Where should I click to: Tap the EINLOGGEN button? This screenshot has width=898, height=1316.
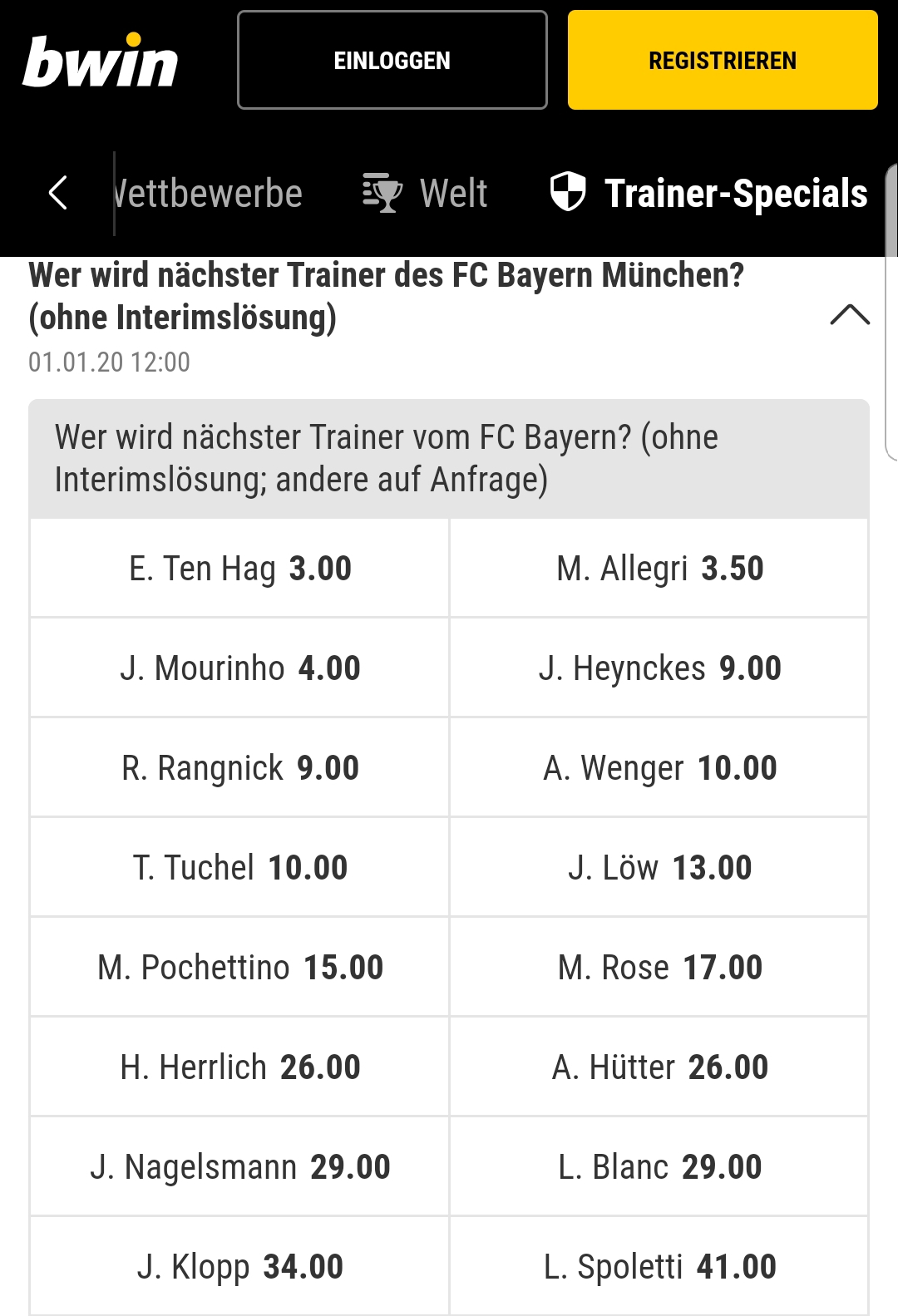(x=392, y=60)
